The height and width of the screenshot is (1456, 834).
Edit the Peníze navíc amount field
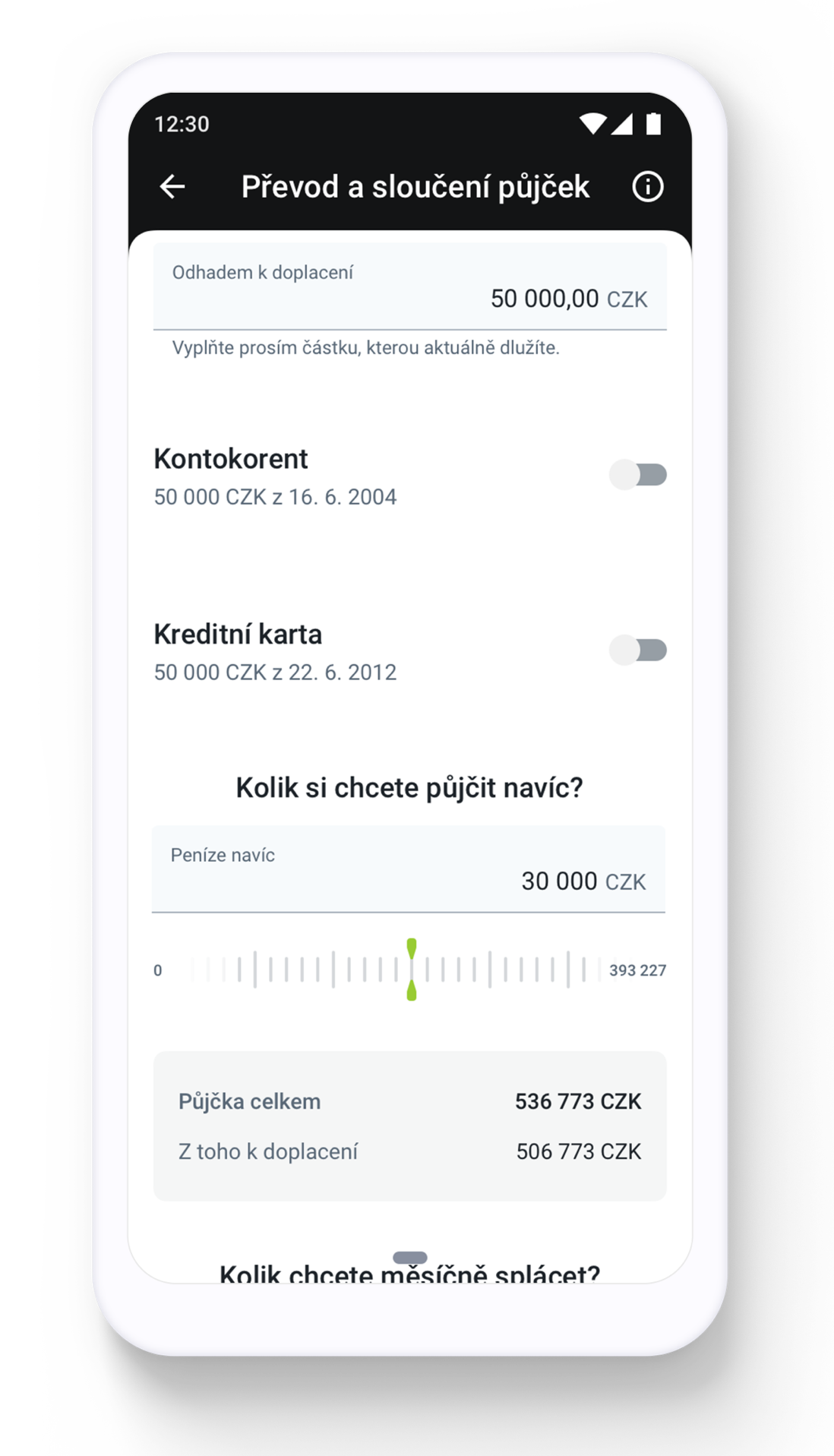coord(409,869)
